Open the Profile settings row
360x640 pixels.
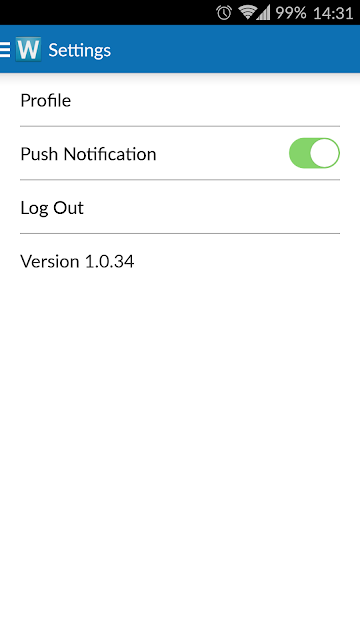click(180, 100)
